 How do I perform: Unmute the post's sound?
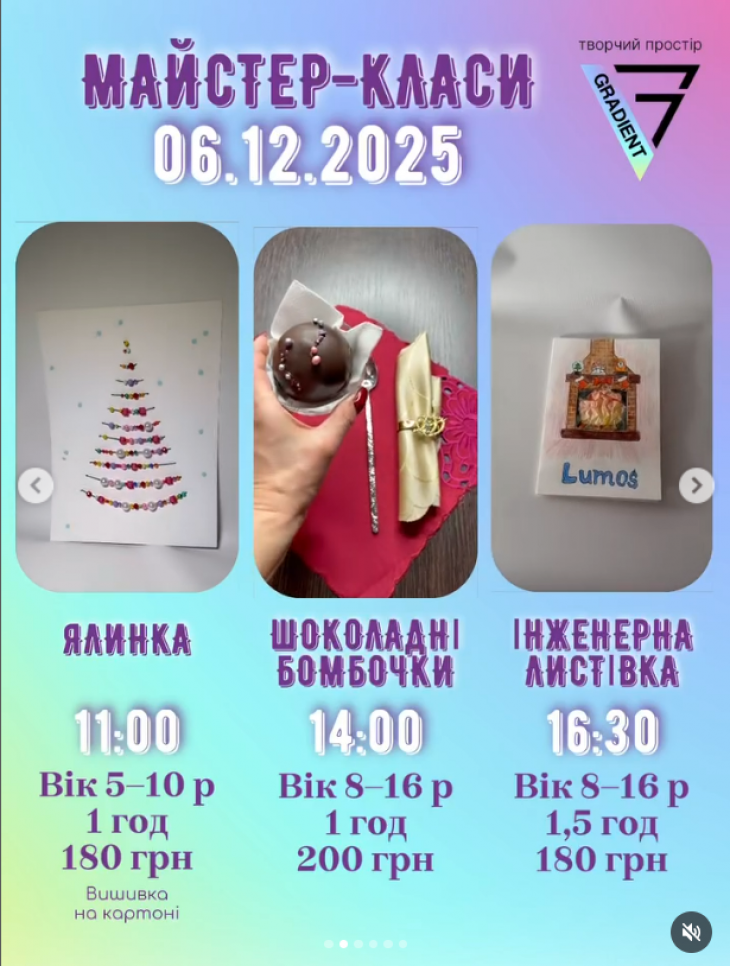691,932
